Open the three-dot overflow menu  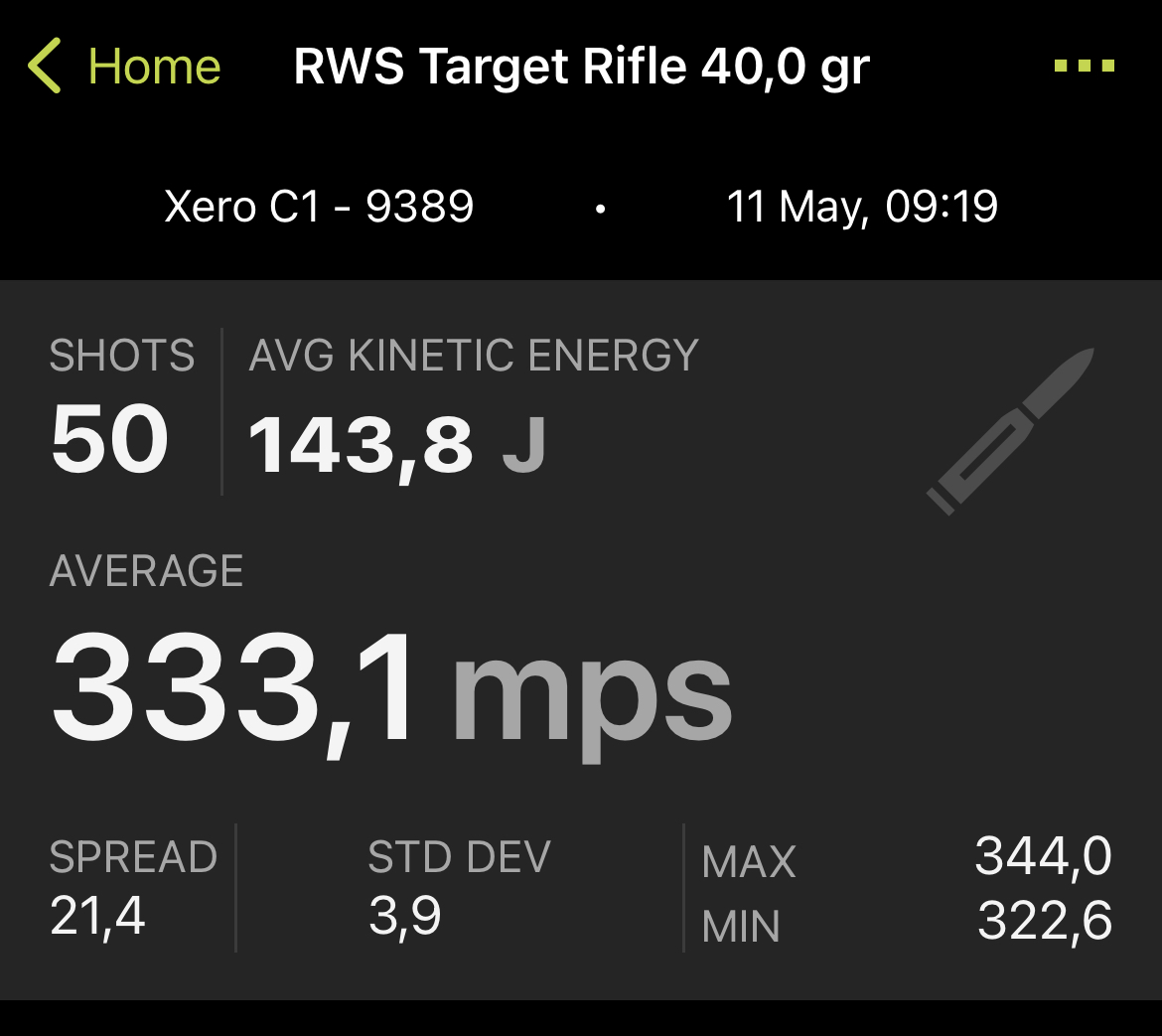[x=1084, y=67]
